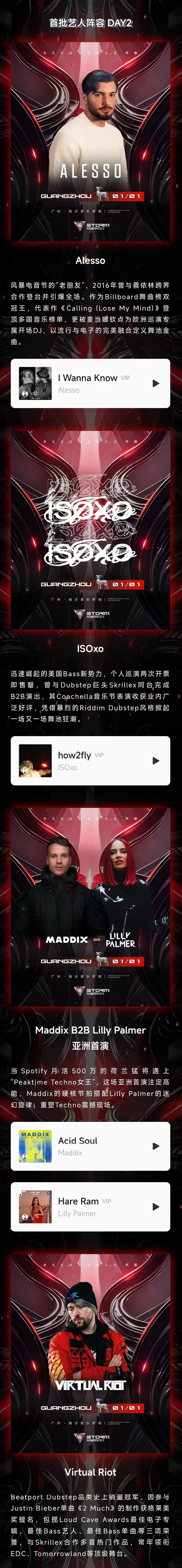Play how2fly by ISOxo

(x=156, y=761)
